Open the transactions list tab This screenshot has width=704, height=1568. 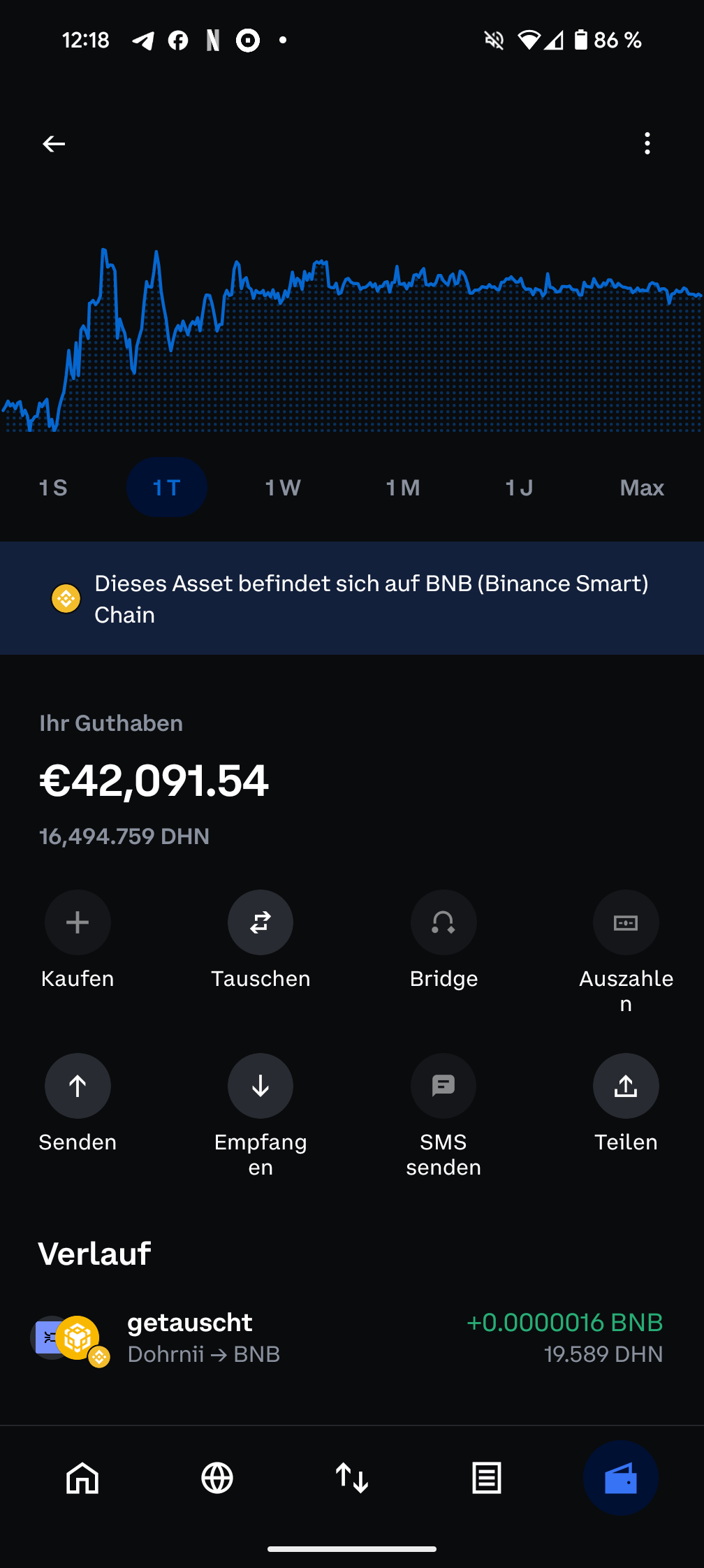click(x=487, y=1478)
